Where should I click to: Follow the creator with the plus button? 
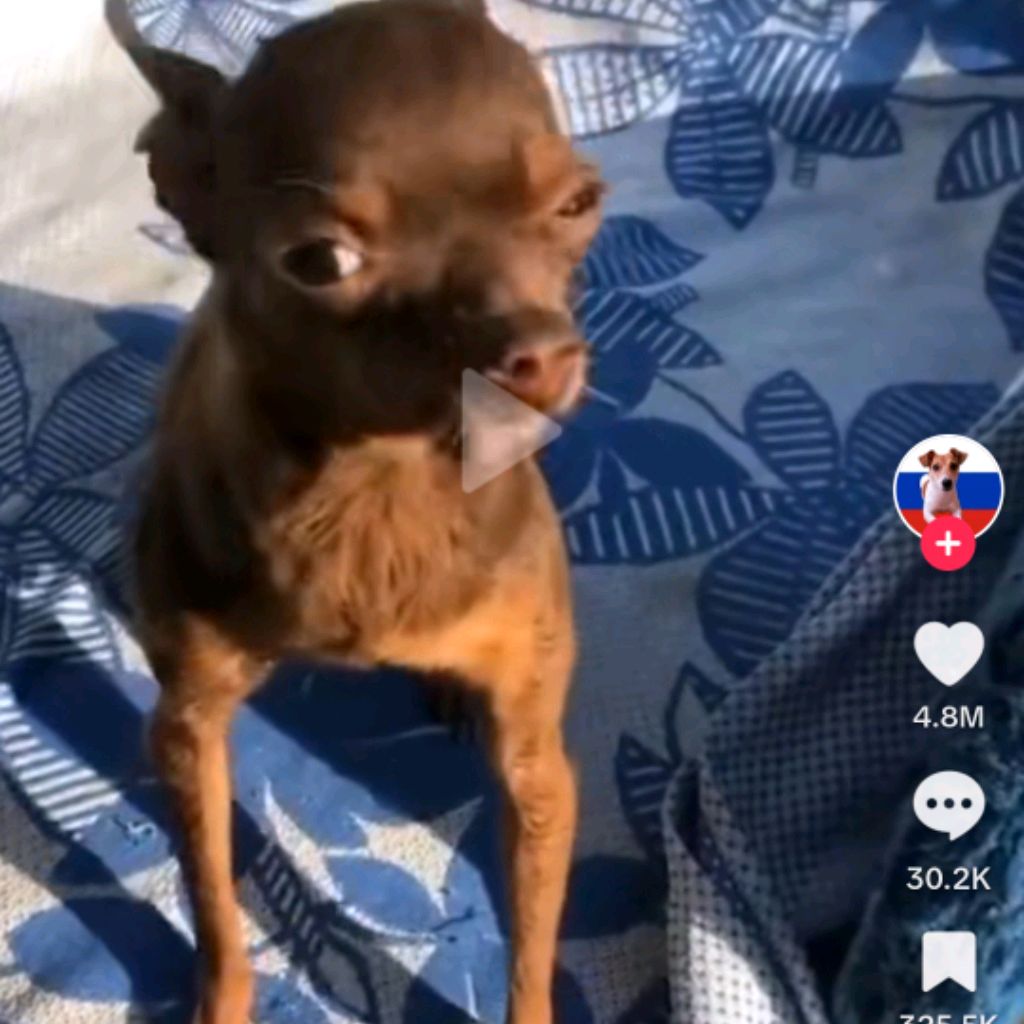tap(947, 544)
